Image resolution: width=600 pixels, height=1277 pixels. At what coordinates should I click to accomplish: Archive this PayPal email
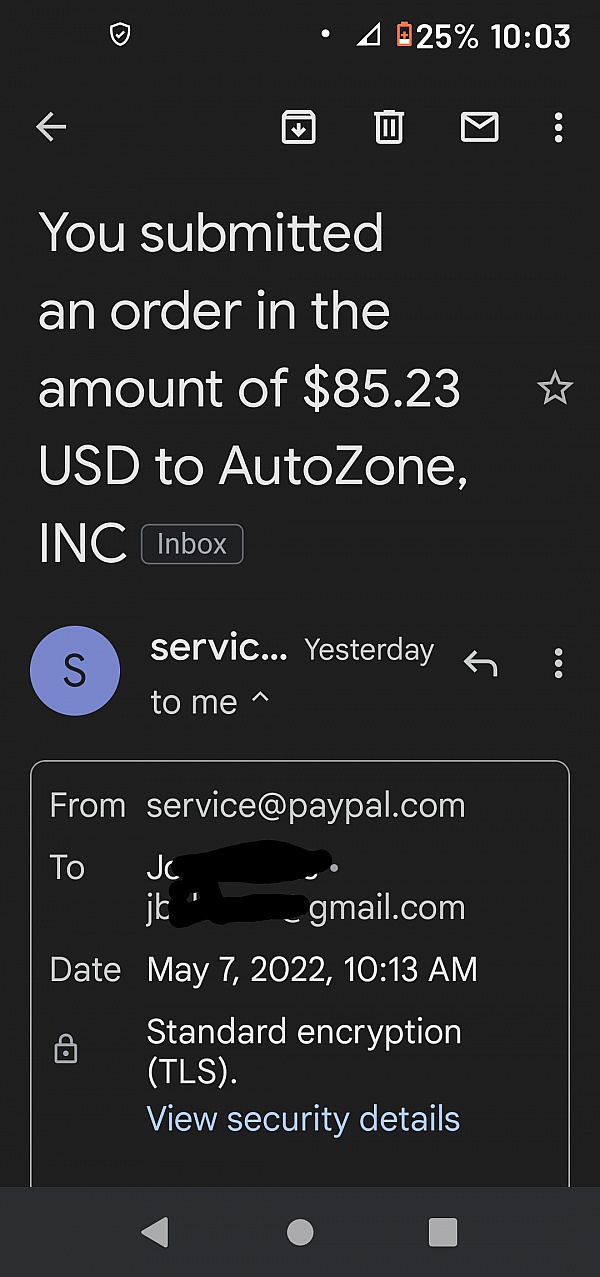click(298, 127)
